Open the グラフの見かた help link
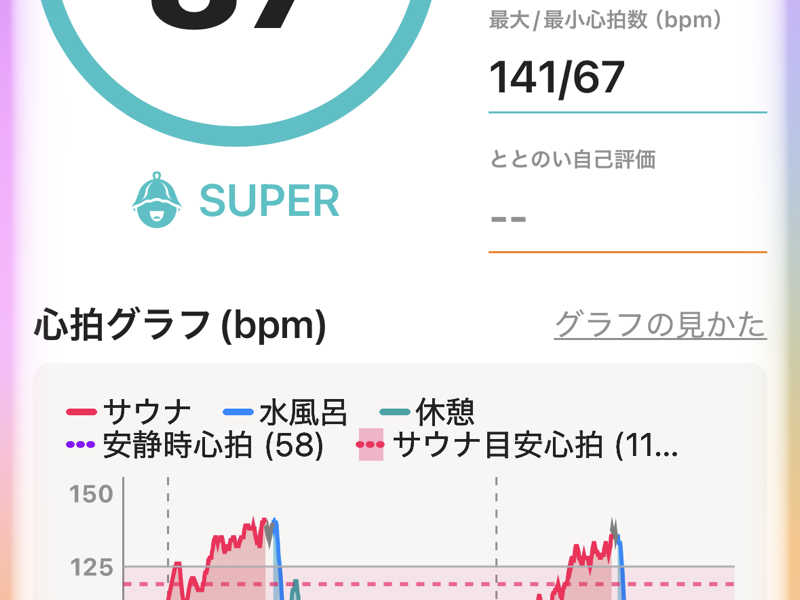The height and width of the screenshot is (600, 800). (660, 325)
